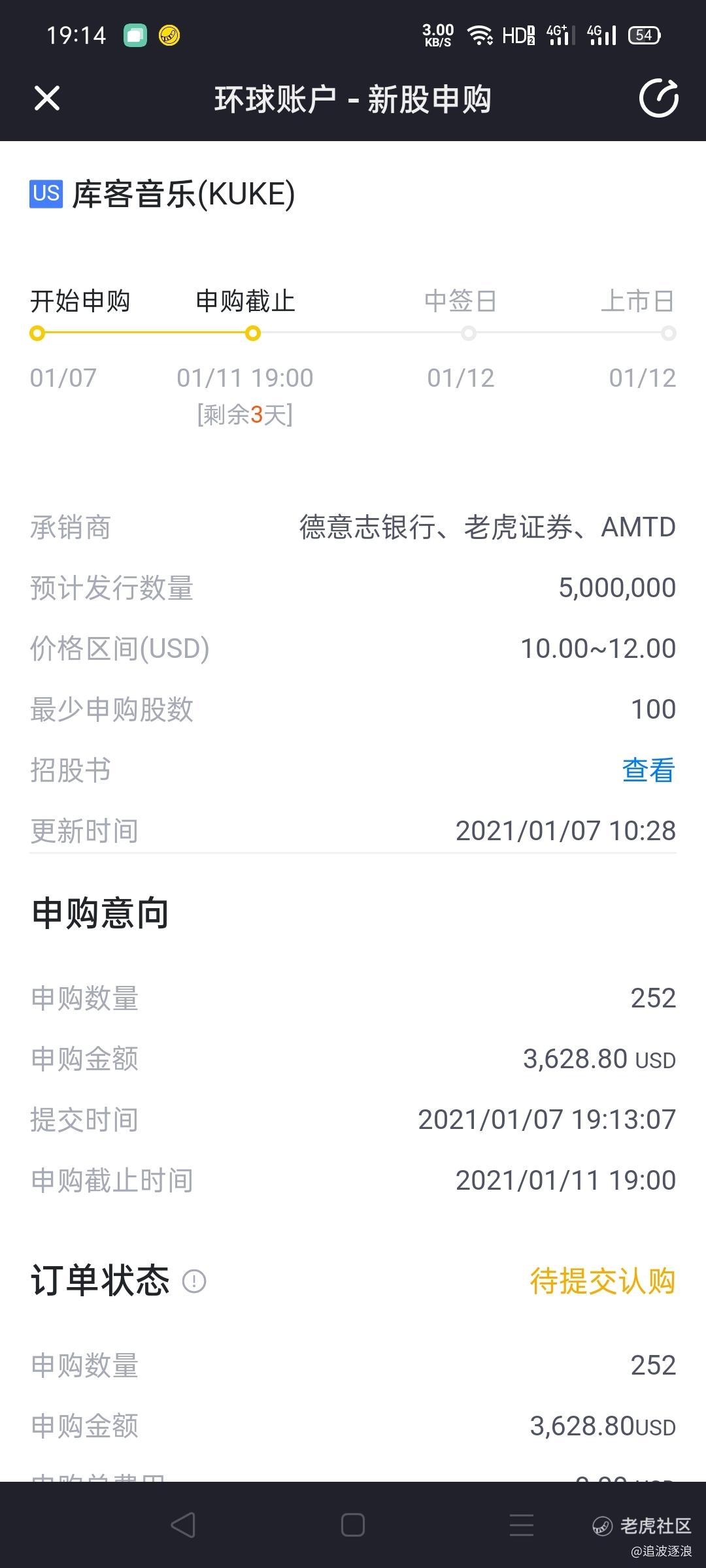Tap the system home button
The height and width of the screenshot is (1568, 706).
[x=353, y=1525]
